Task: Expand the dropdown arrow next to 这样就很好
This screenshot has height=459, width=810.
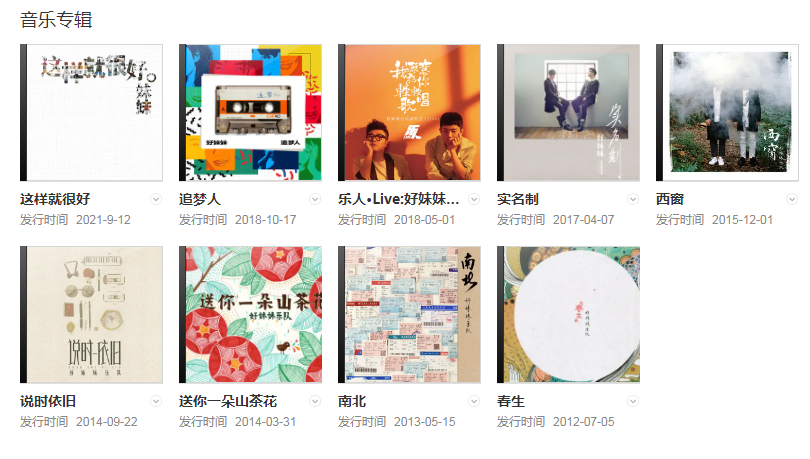Action: 156,199
